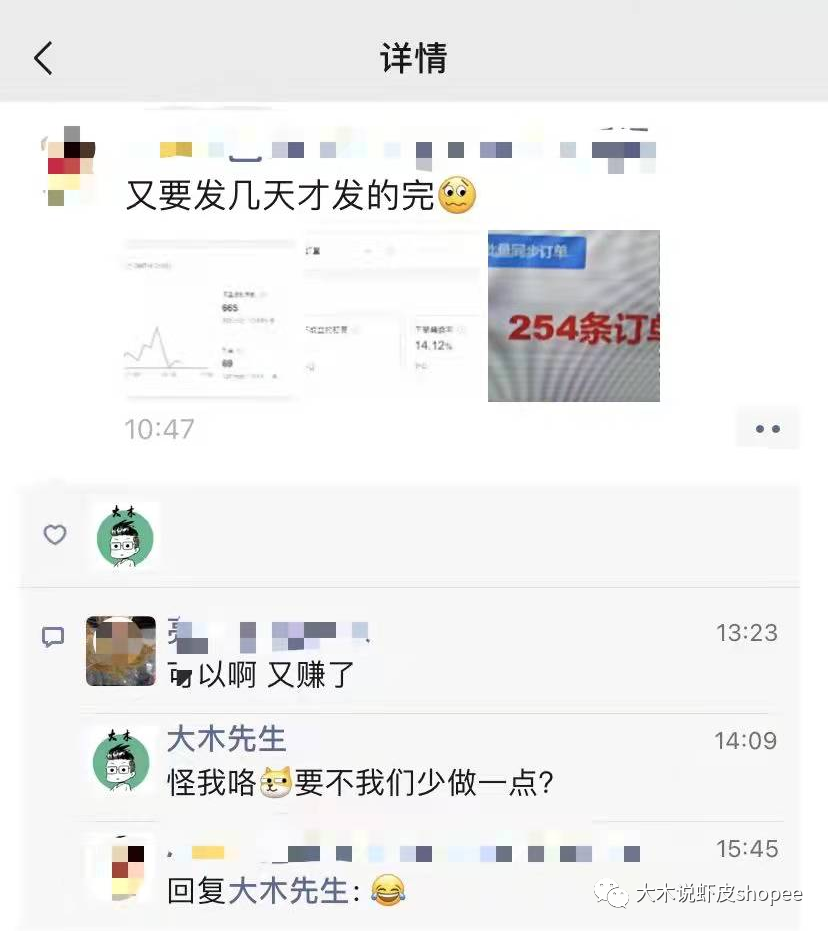The image size is (829, 932).
Task: Open the 254条订单 photo
Action: pos(573,316)
